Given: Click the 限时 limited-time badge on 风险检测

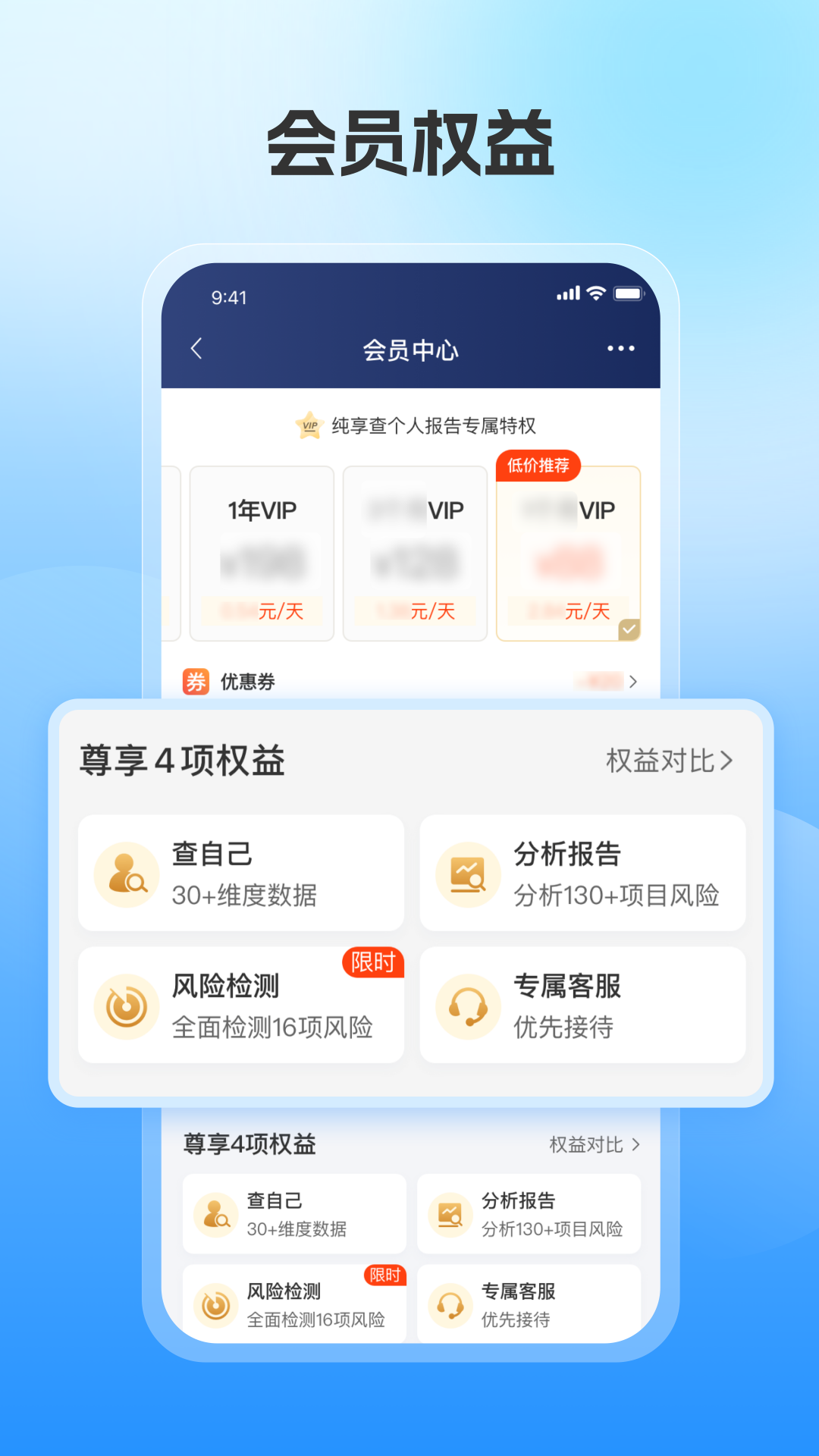Looking at the screenshot, I should click(372, 964).
